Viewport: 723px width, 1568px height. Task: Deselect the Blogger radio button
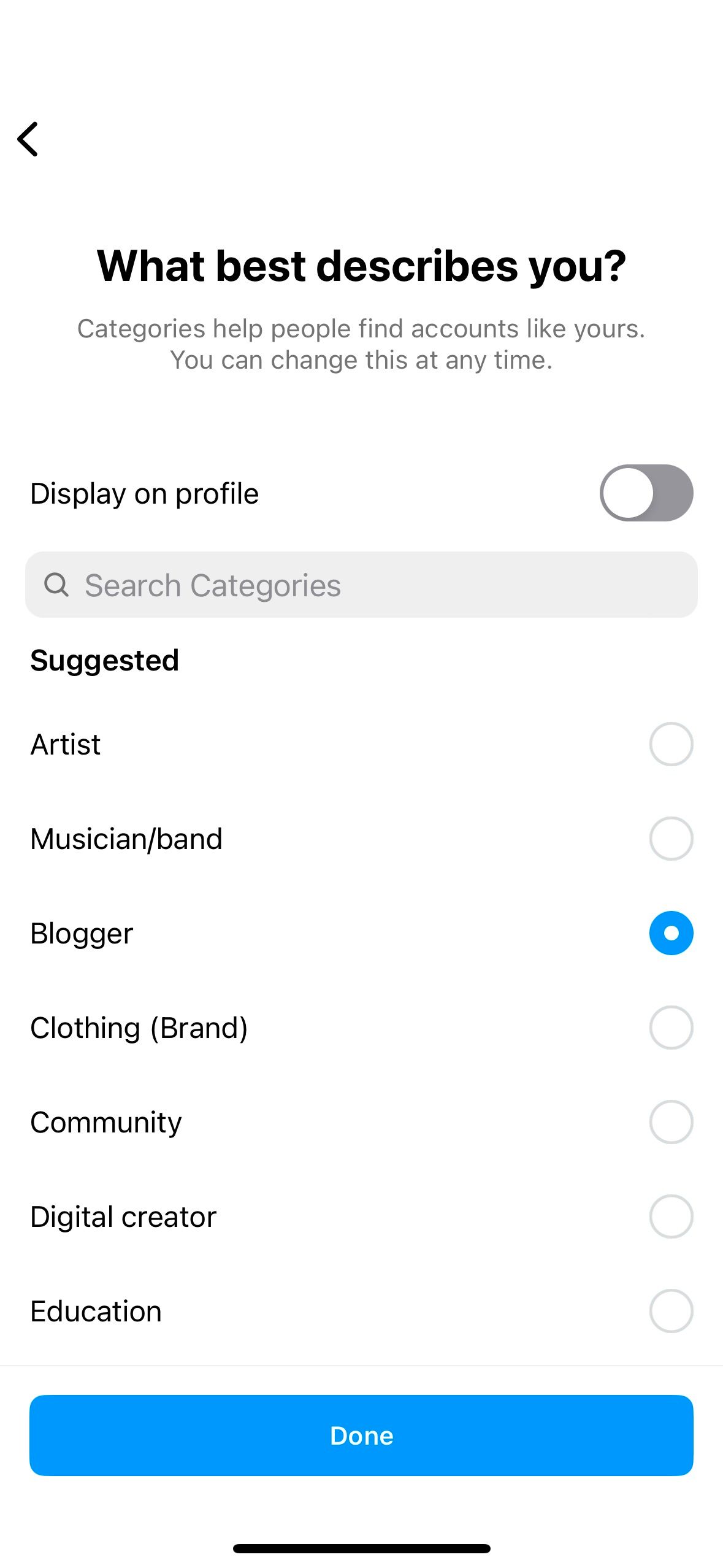pyautogui.click(x=670, y=933)
